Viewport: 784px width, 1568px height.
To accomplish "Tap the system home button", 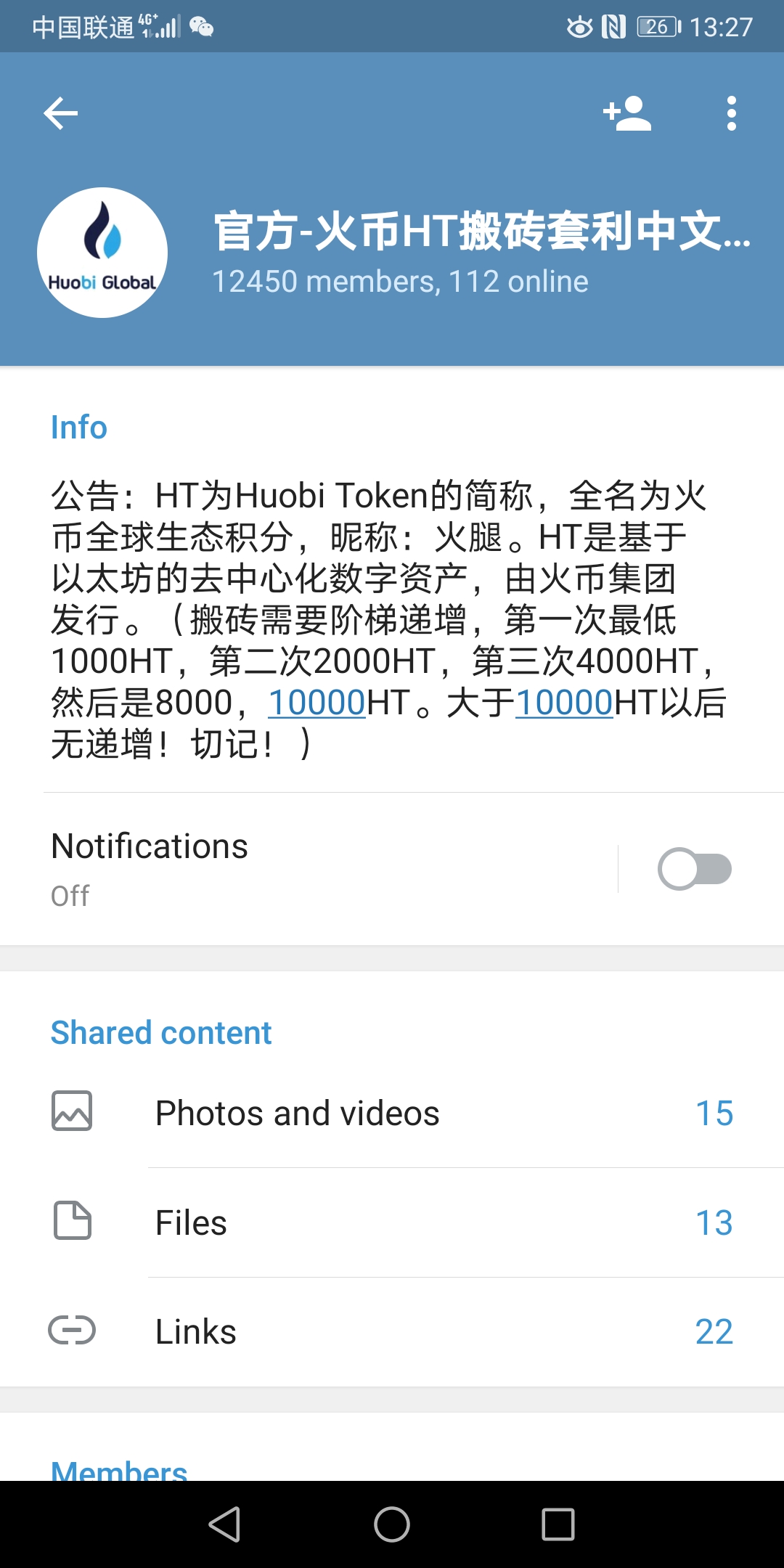I will pos(392,1524).
